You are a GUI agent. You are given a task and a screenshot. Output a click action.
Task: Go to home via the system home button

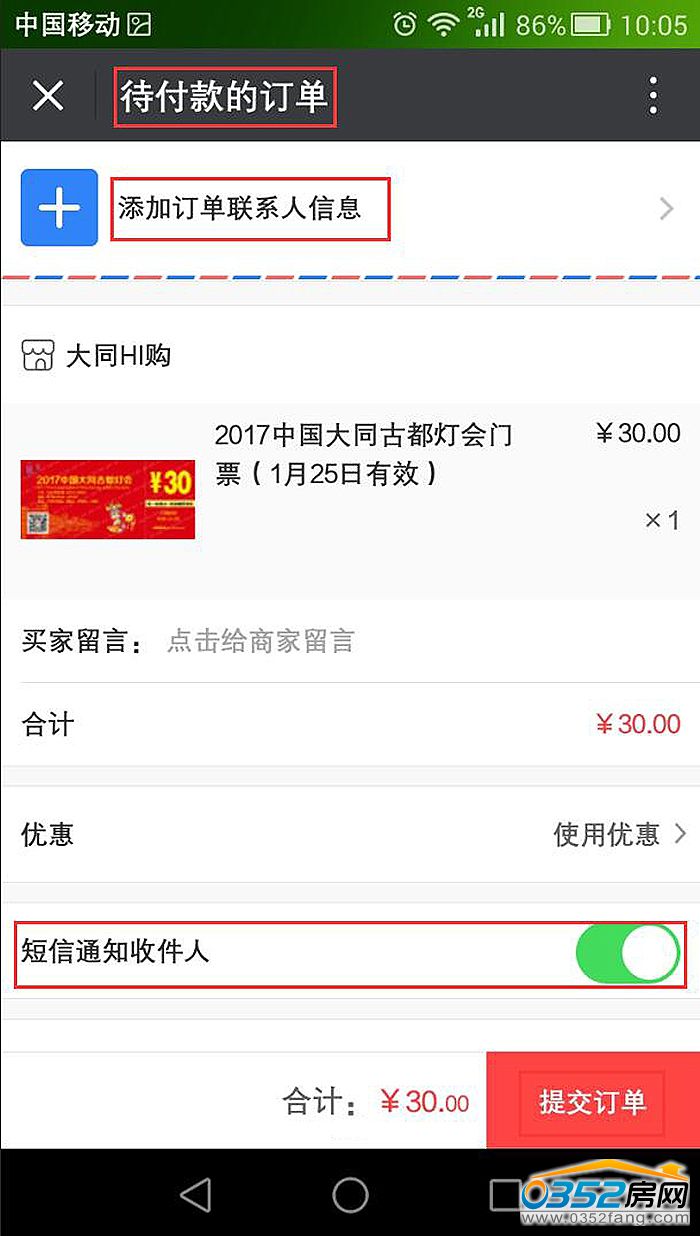[x=350, y=1194]
